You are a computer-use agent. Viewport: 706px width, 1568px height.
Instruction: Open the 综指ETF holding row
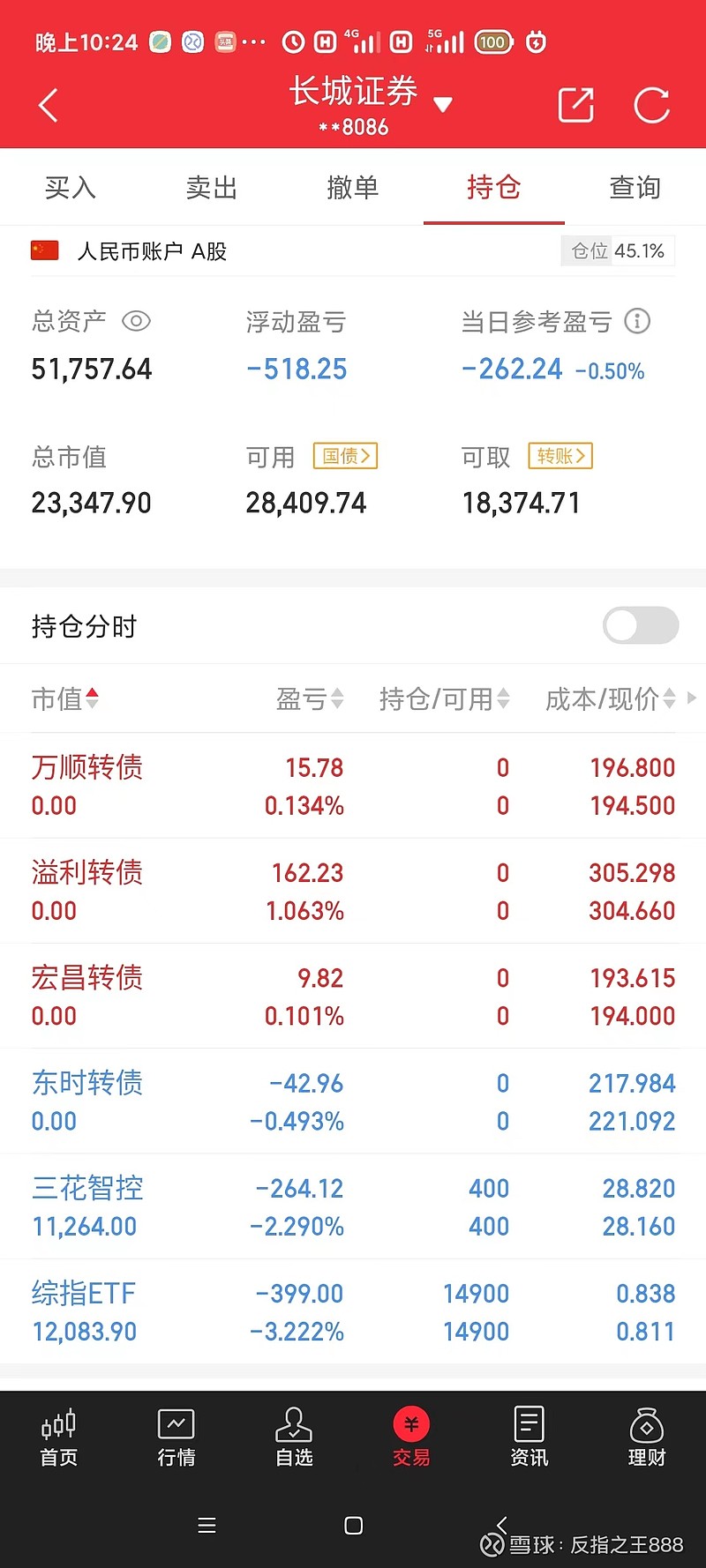point(353,1311)
